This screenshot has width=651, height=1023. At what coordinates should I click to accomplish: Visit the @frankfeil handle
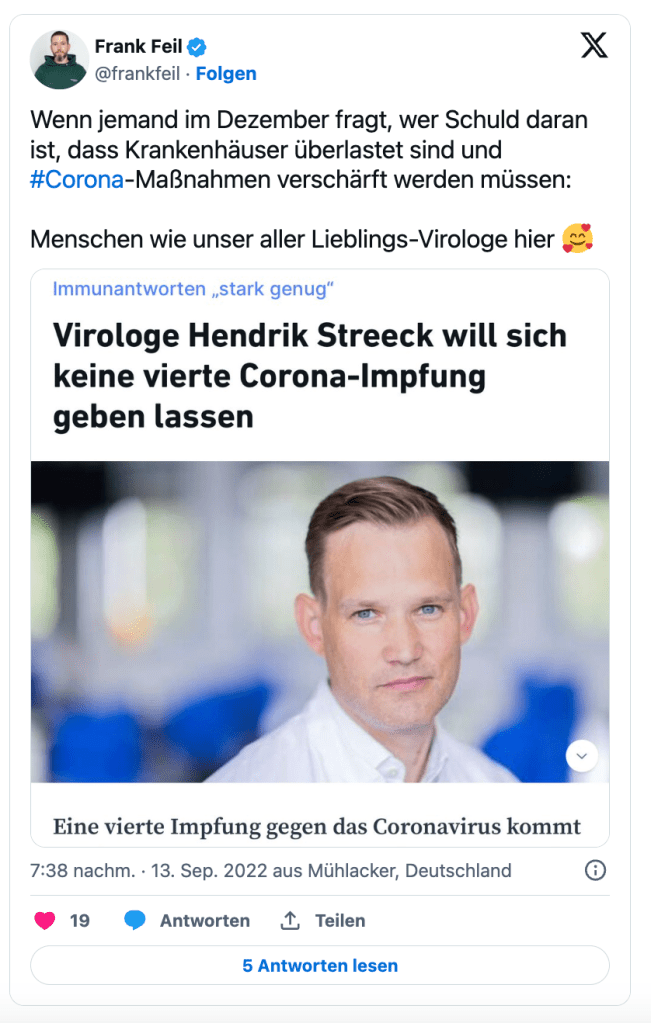(138, 73)
